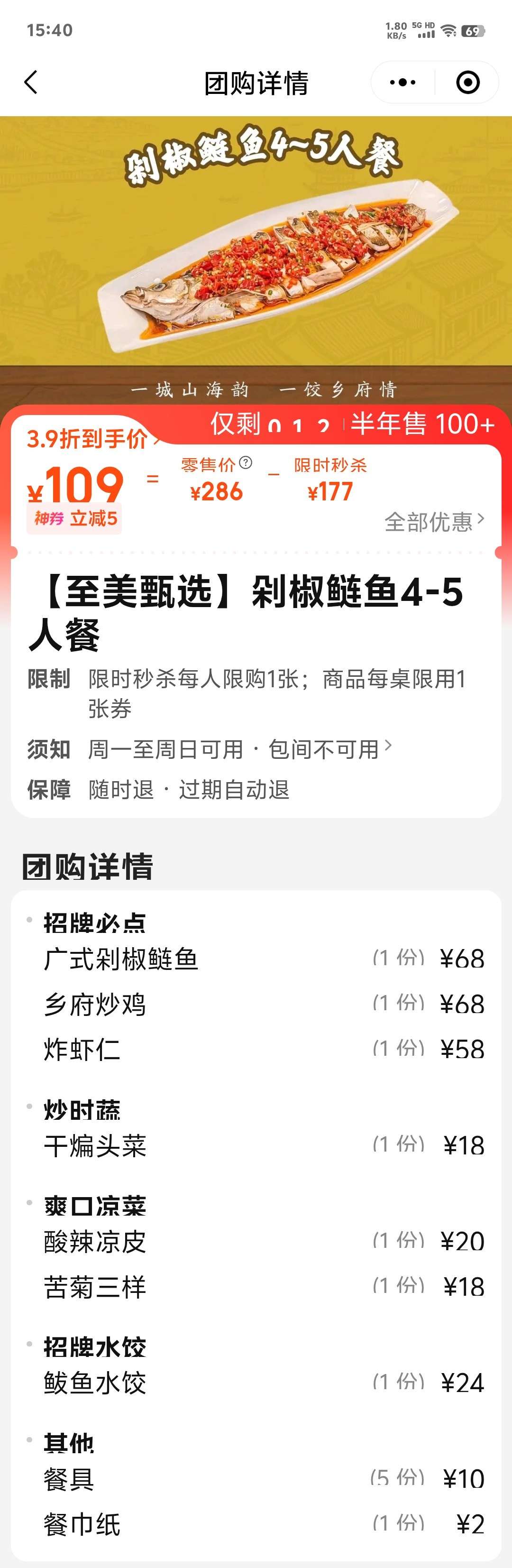View 全部优惠 discounts
This screenshot has height=1568, width=512.
point(434,522)
